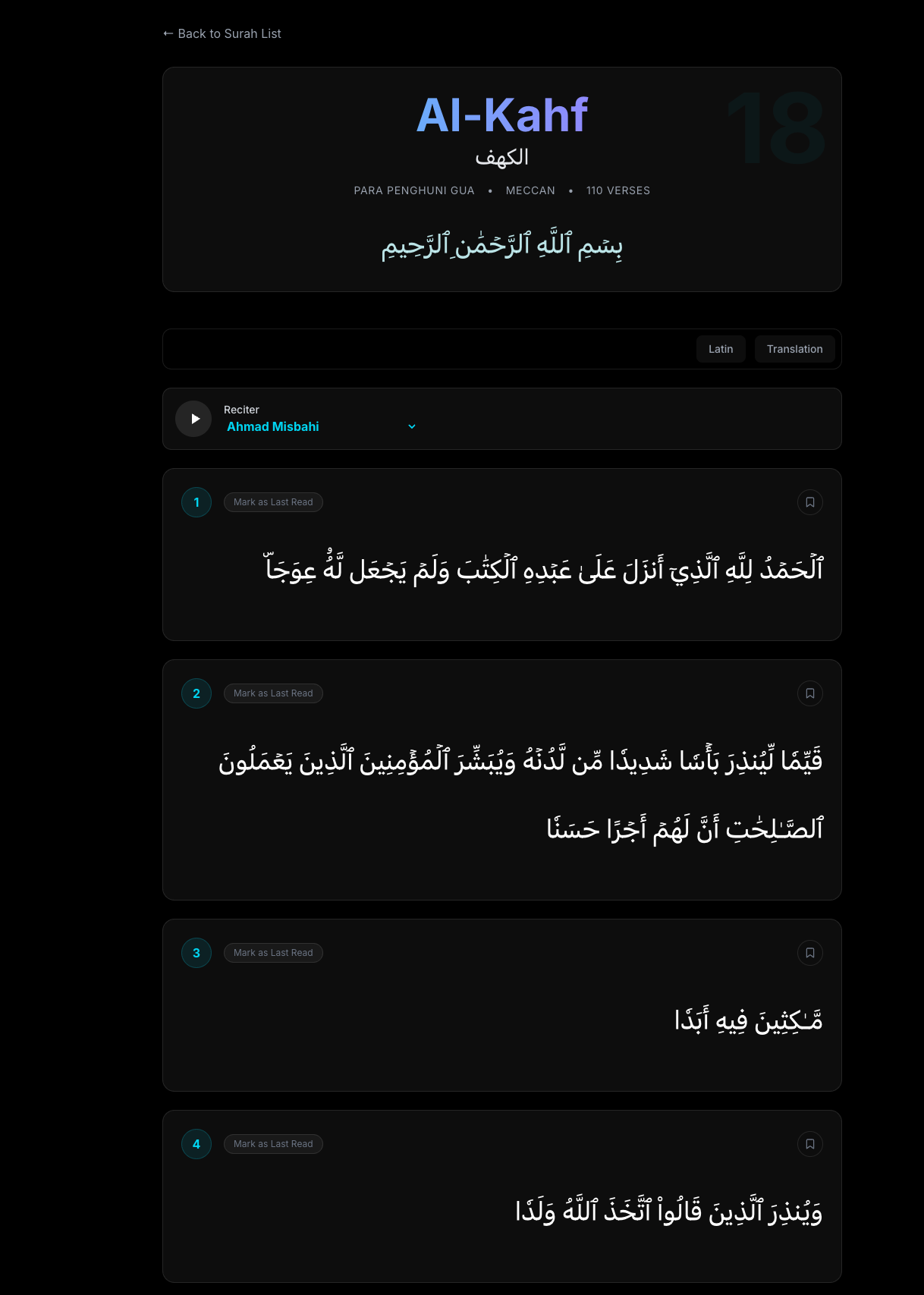The height and width of the screenshot is (1295, 924).
Task: Click the Al-Kahf surah header card
Action: pyautogui.click(x=501, y=179)
